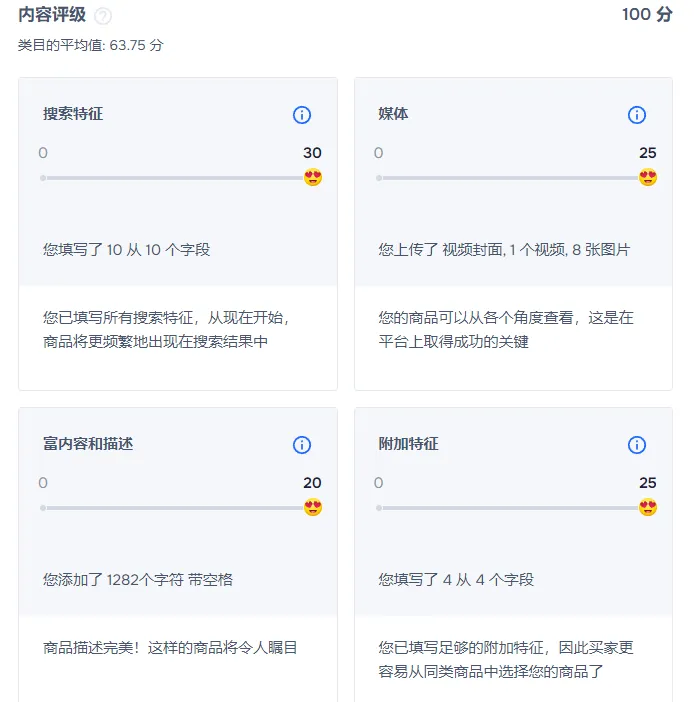
Task: Open the info icon for 搜索特征
Action: pos(302,115)
